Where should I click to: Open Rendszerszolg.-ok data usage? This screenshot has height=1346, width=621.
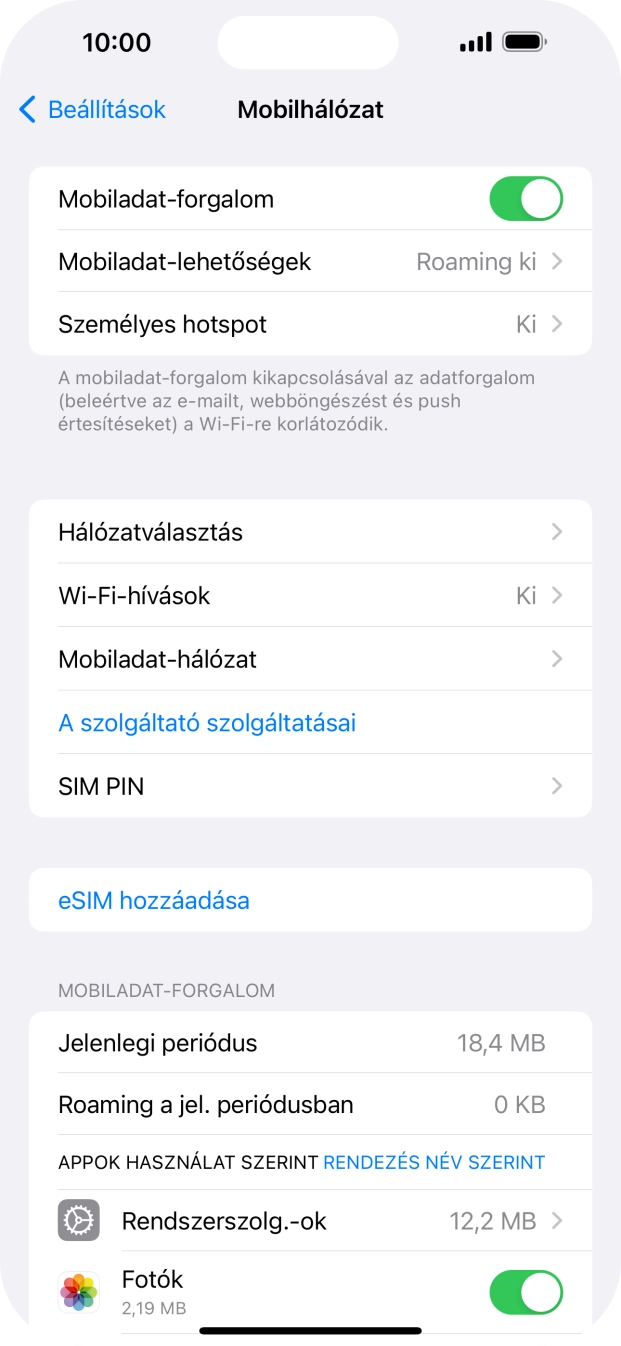(310, 1221)
